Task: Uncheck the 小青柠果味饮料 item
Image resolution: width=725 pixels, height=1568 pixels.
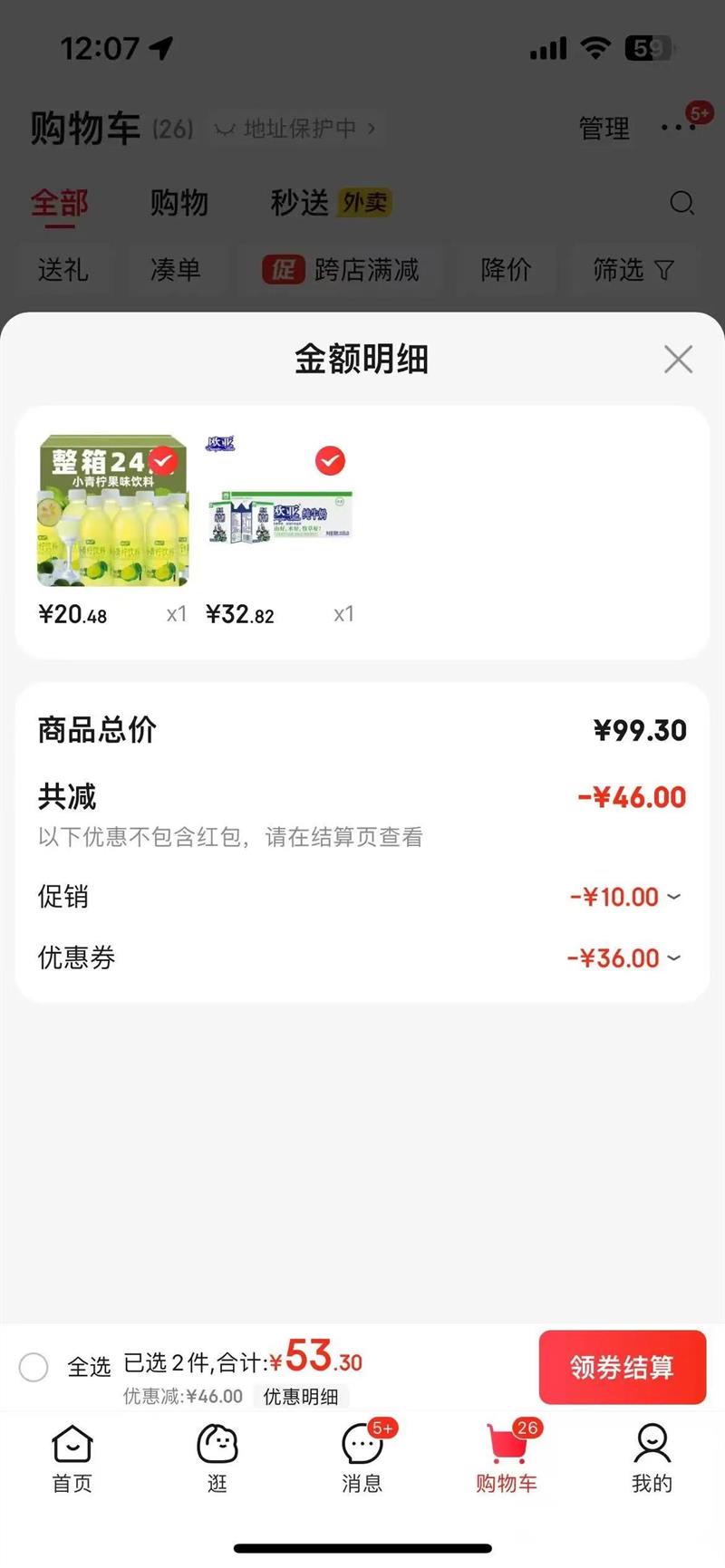Action: [x=163, y=461]
